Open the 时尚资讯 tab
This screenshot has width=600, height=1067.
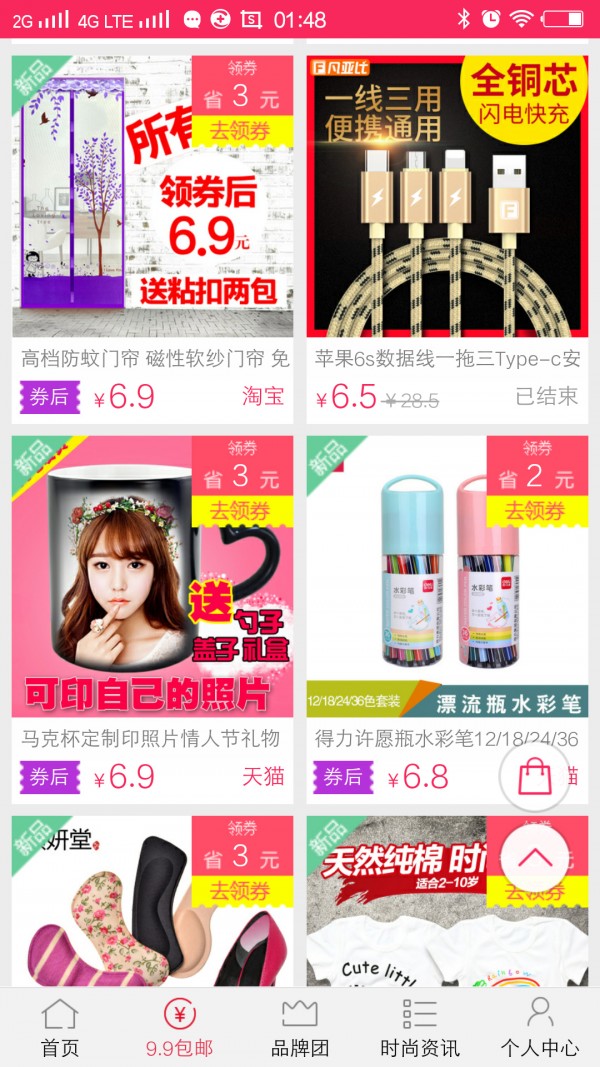pos(420,1027)
